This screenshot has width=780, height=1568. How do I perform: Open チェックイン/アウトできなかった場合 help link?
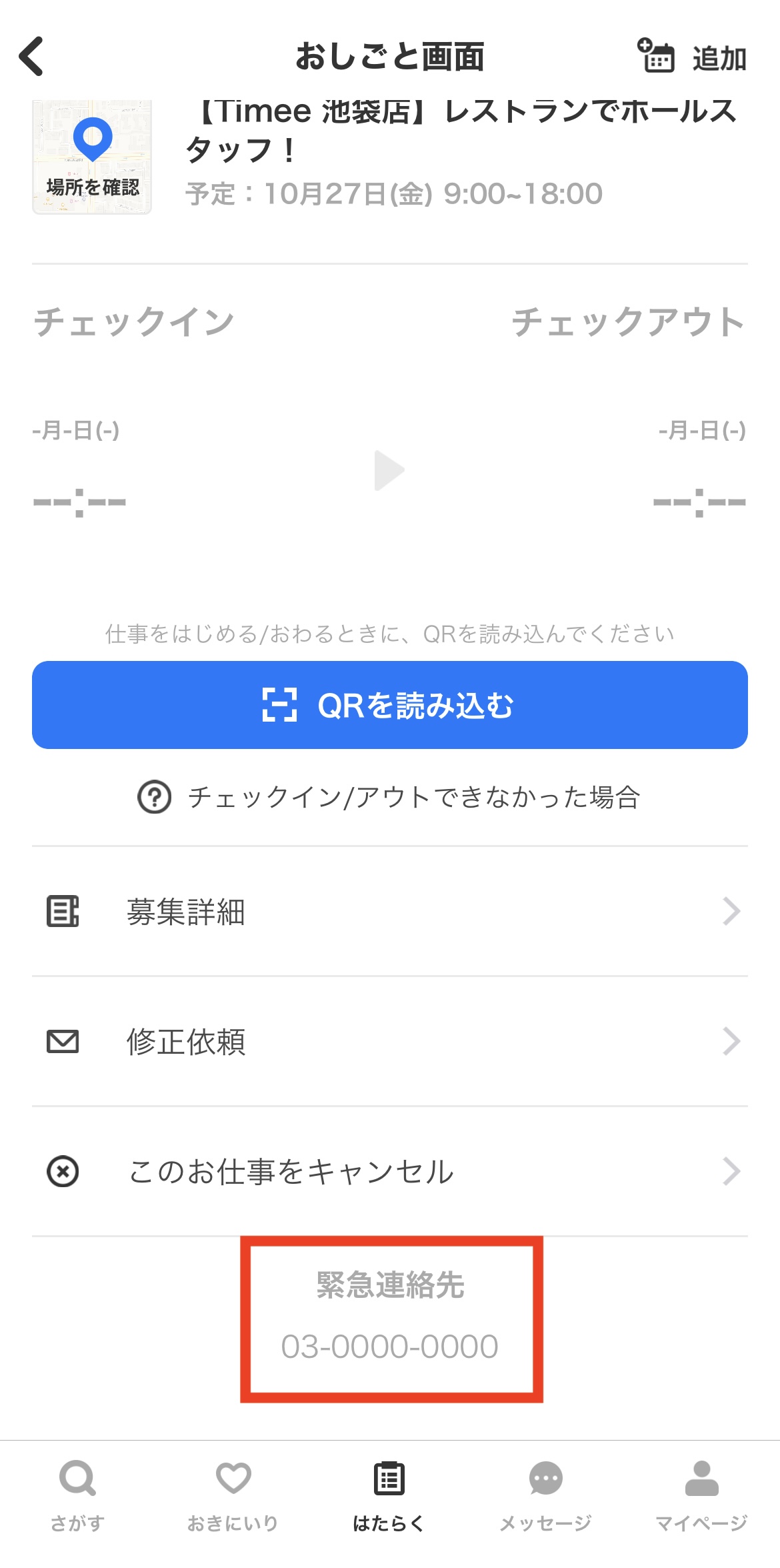pos(389,797)
